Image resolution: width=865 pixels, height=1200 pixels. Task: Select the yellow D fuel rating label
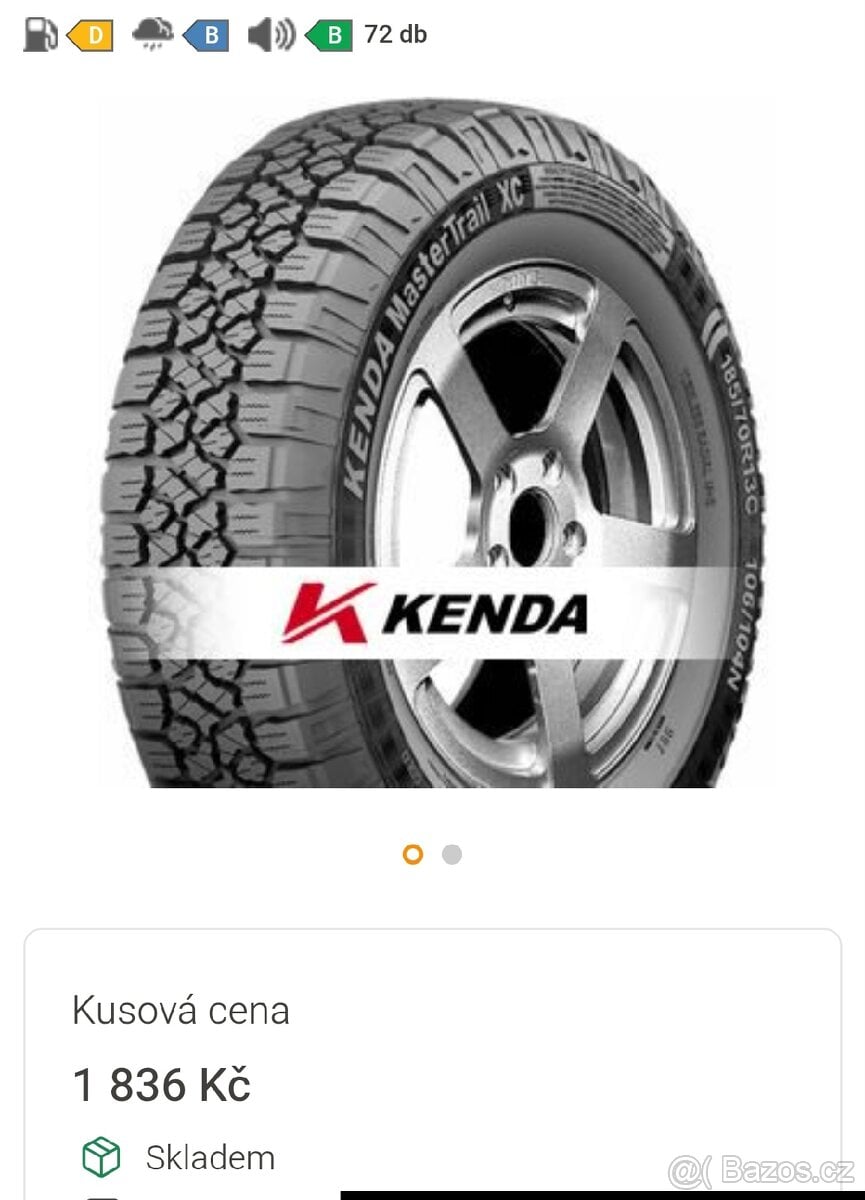pyautogui.click(x=93, y=33)
